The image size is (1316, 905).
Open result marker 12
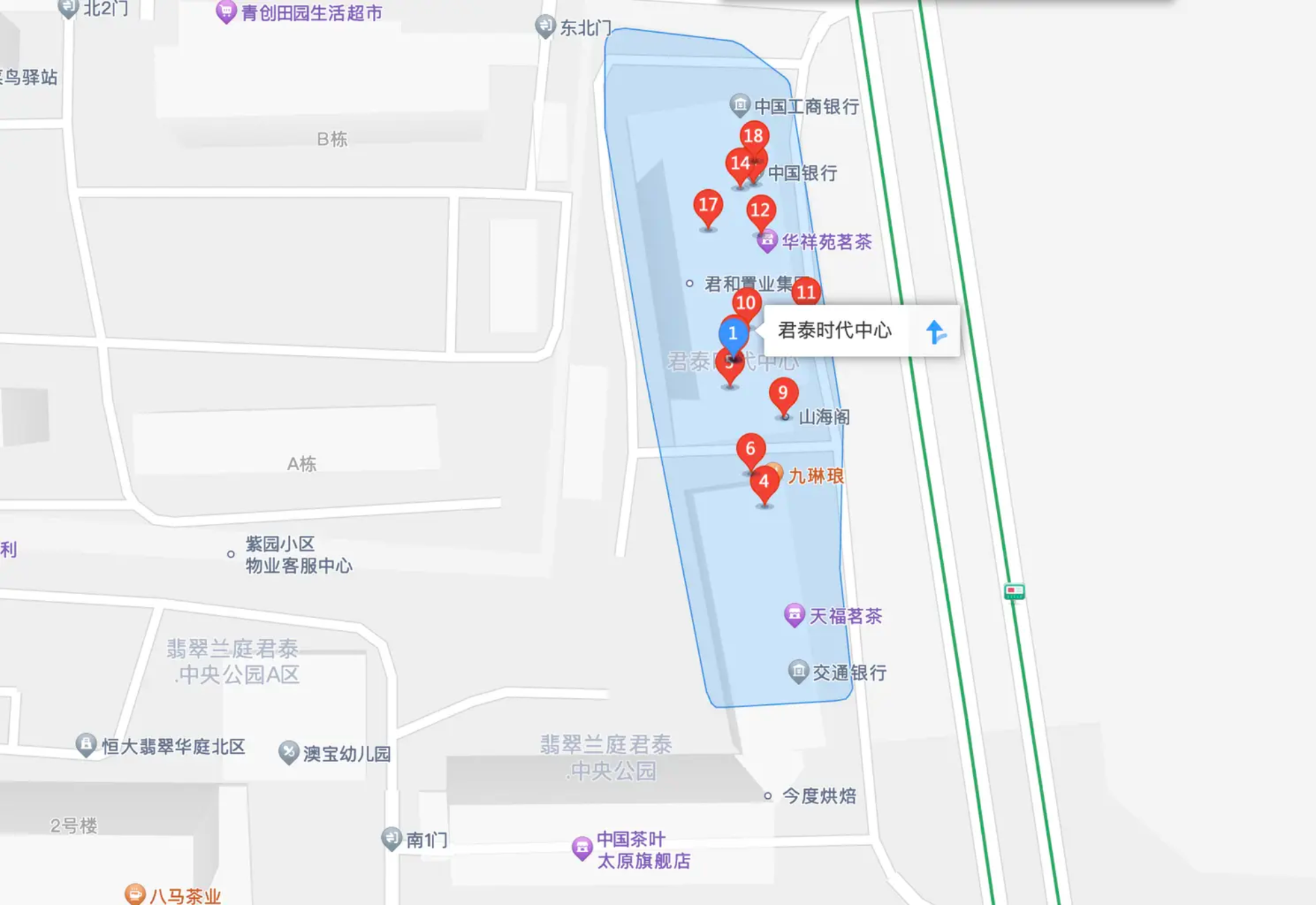(x=760, y=211)
